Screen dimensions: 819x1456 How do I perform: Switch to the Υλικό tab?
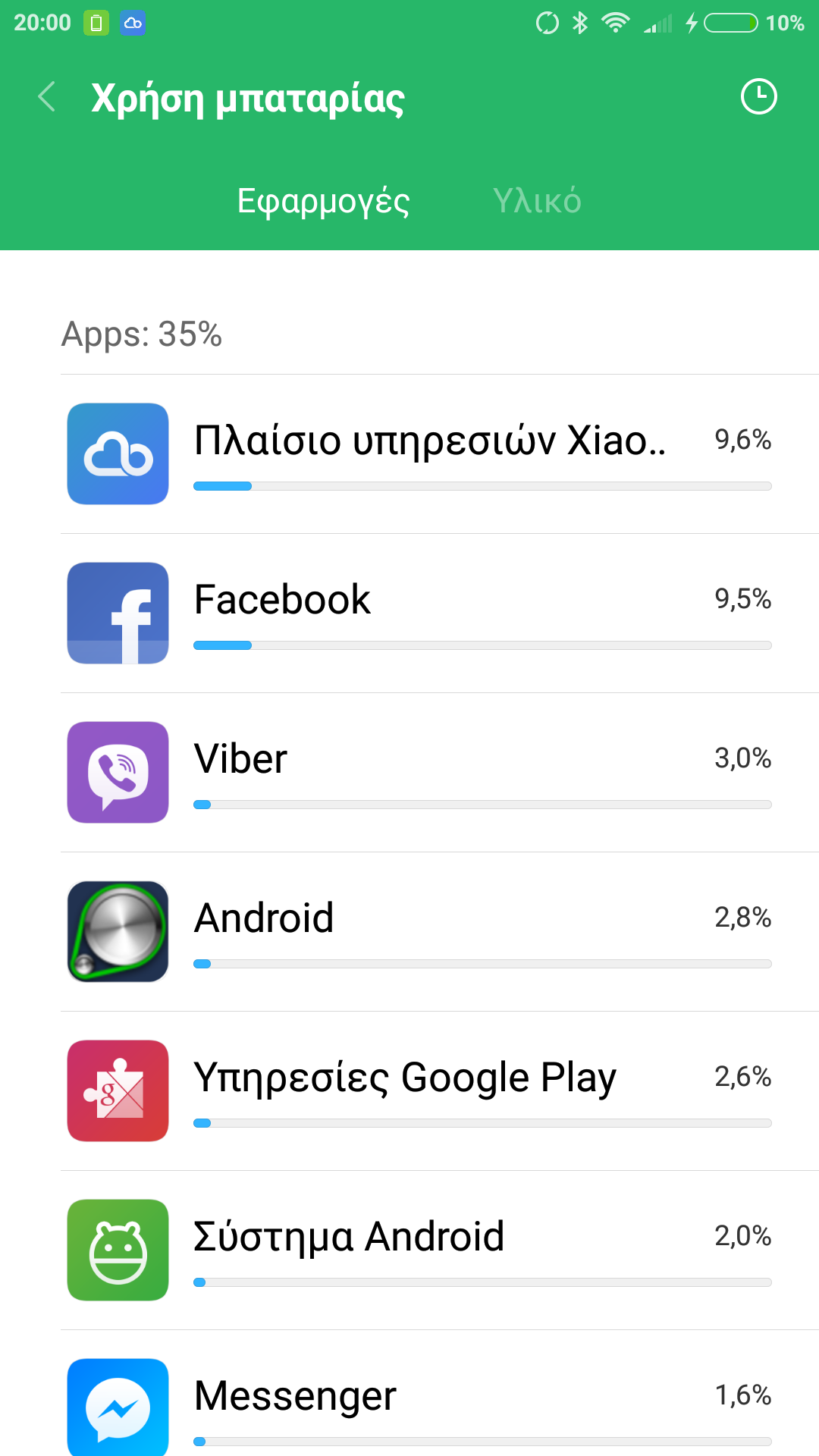coord(537,201)
